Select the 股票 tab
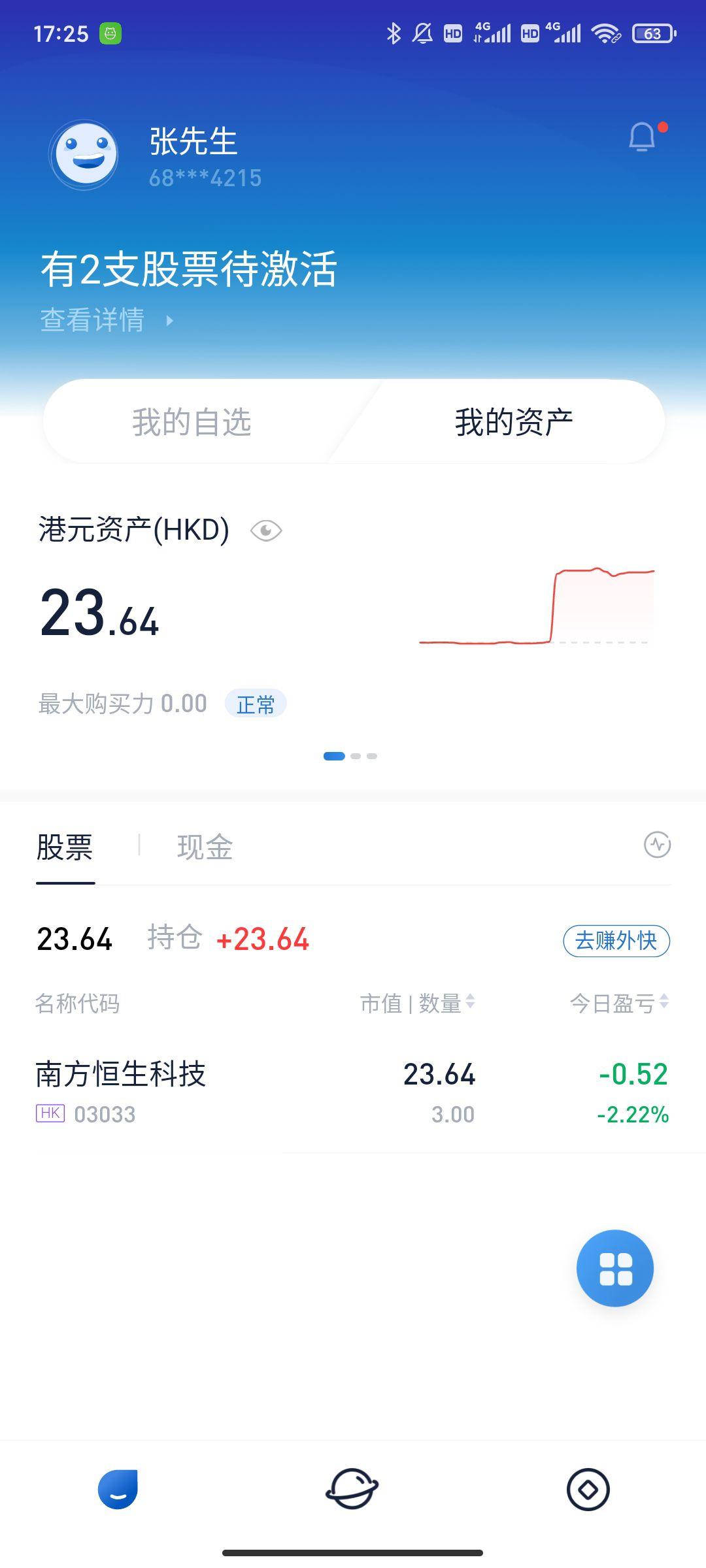Image resolution: width=706 pixels, height=1568 pixels. (65, 847)
